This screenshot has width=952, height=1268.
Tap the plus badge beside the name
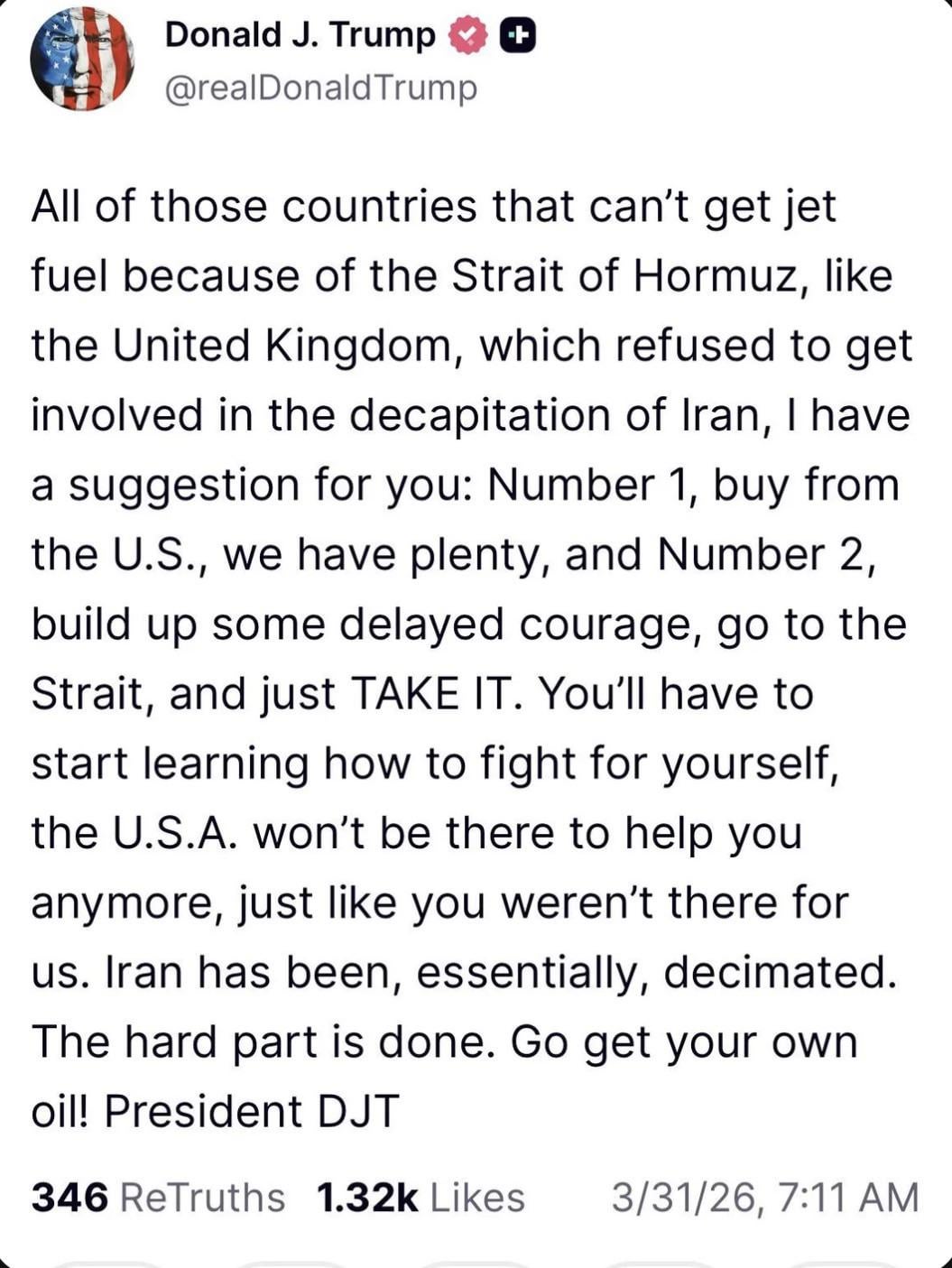pos(517,37)
